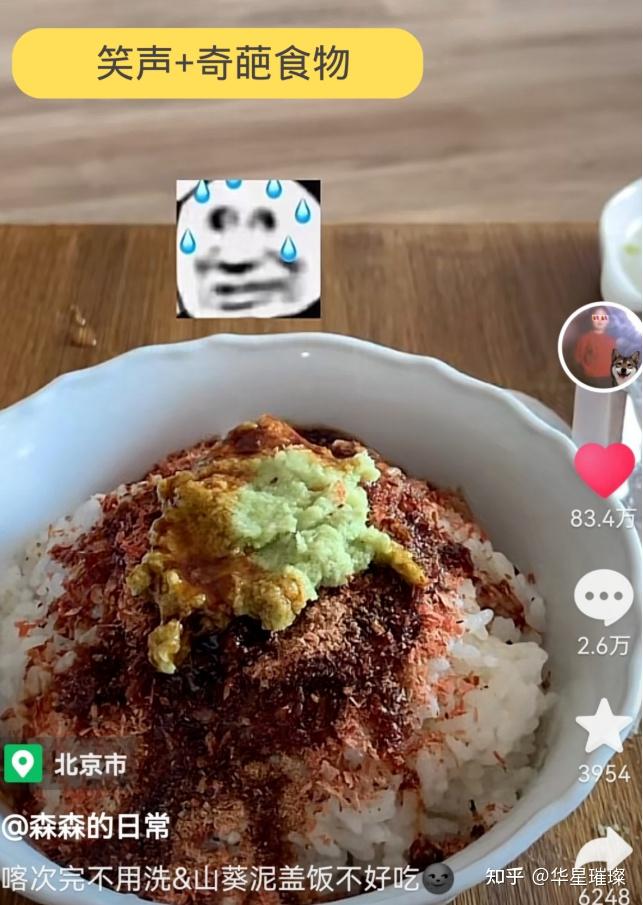Open the 北京市 location tag
Viewport: 643px width, 905px height.
[x=68, y=765]
